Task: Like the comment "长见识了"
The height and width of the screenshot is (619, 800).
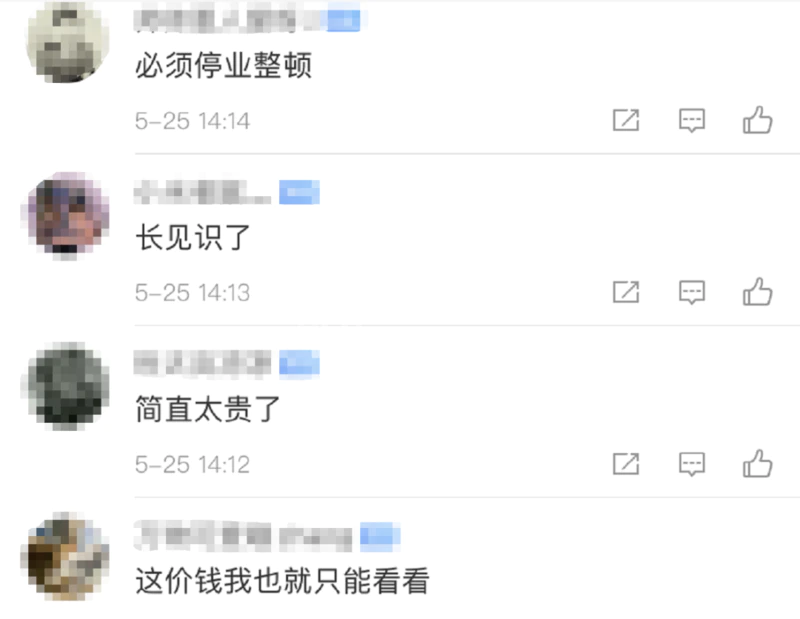Action: (x=757, y=292)
